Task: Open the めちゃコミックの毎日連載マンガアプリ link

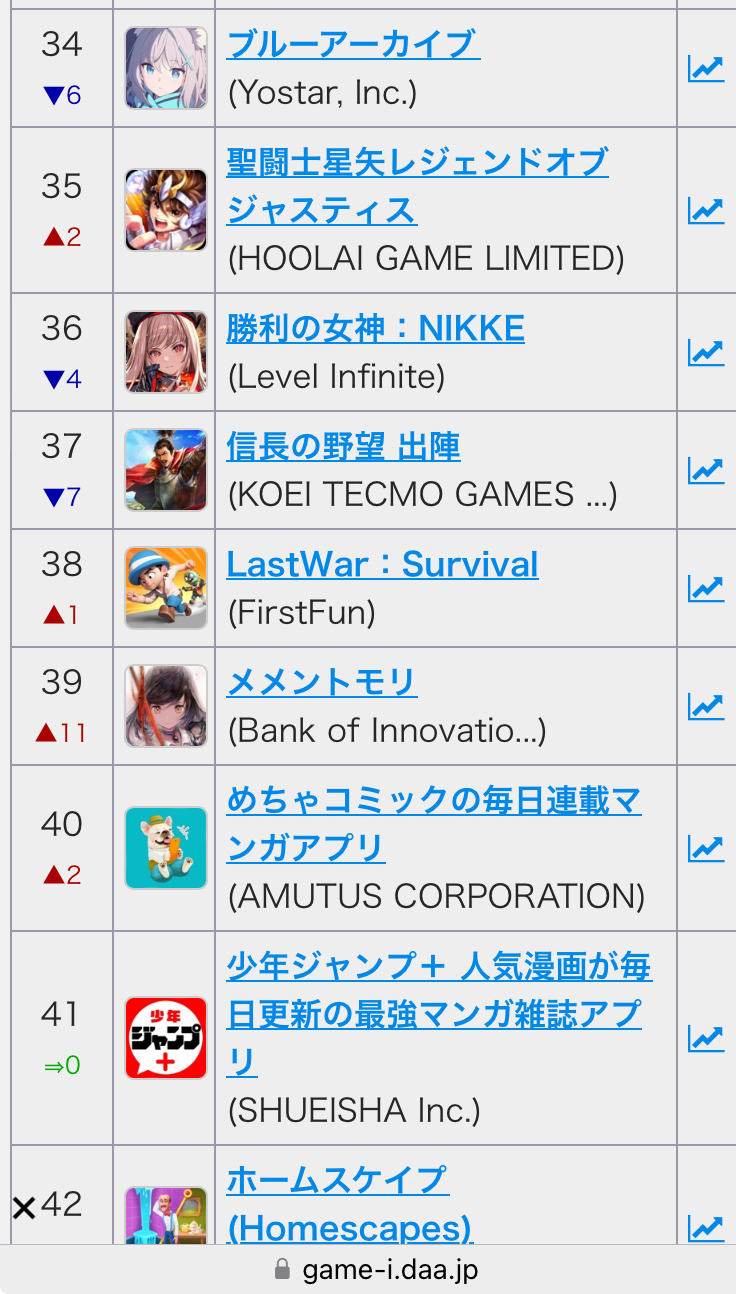Action: pos(434,825)
